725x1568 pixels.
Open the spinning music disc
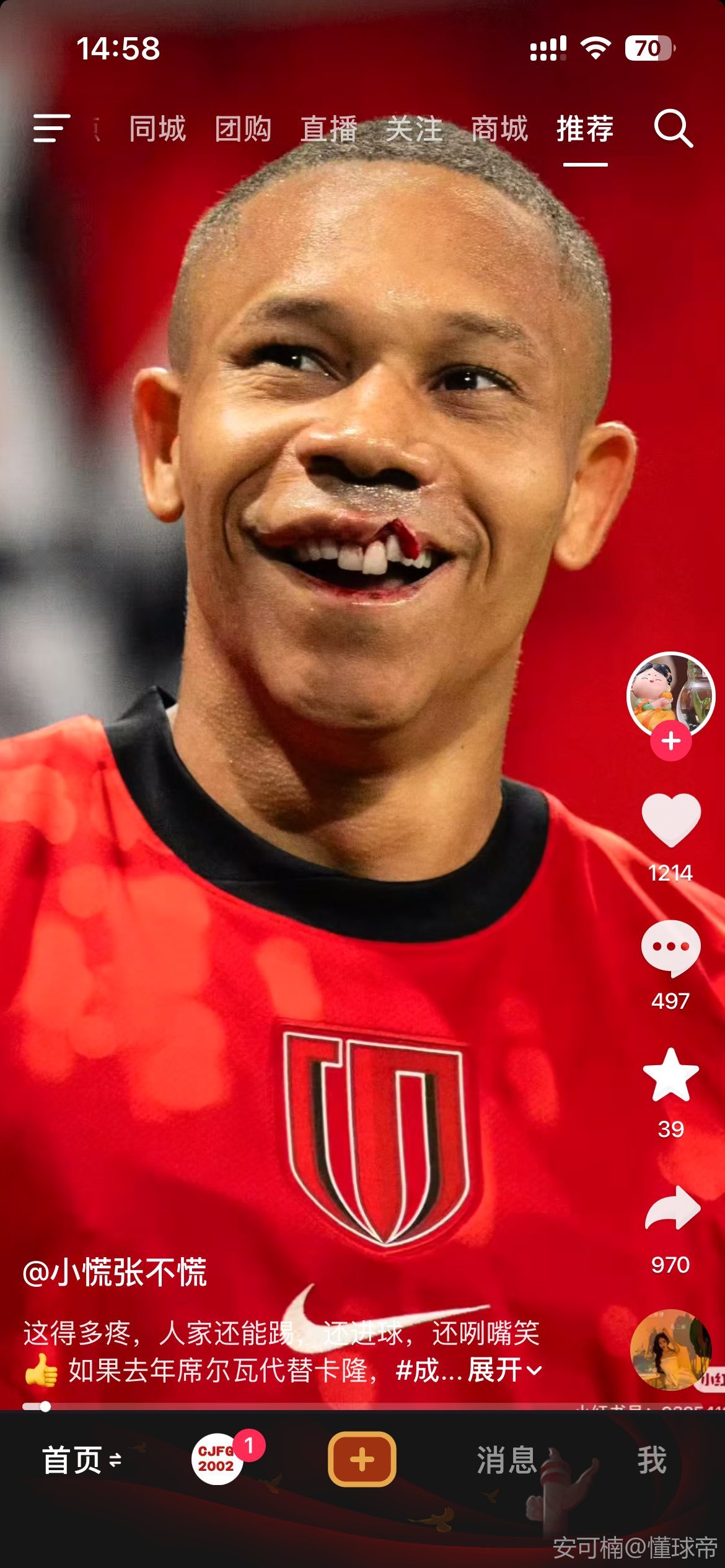pos(670,1349)
